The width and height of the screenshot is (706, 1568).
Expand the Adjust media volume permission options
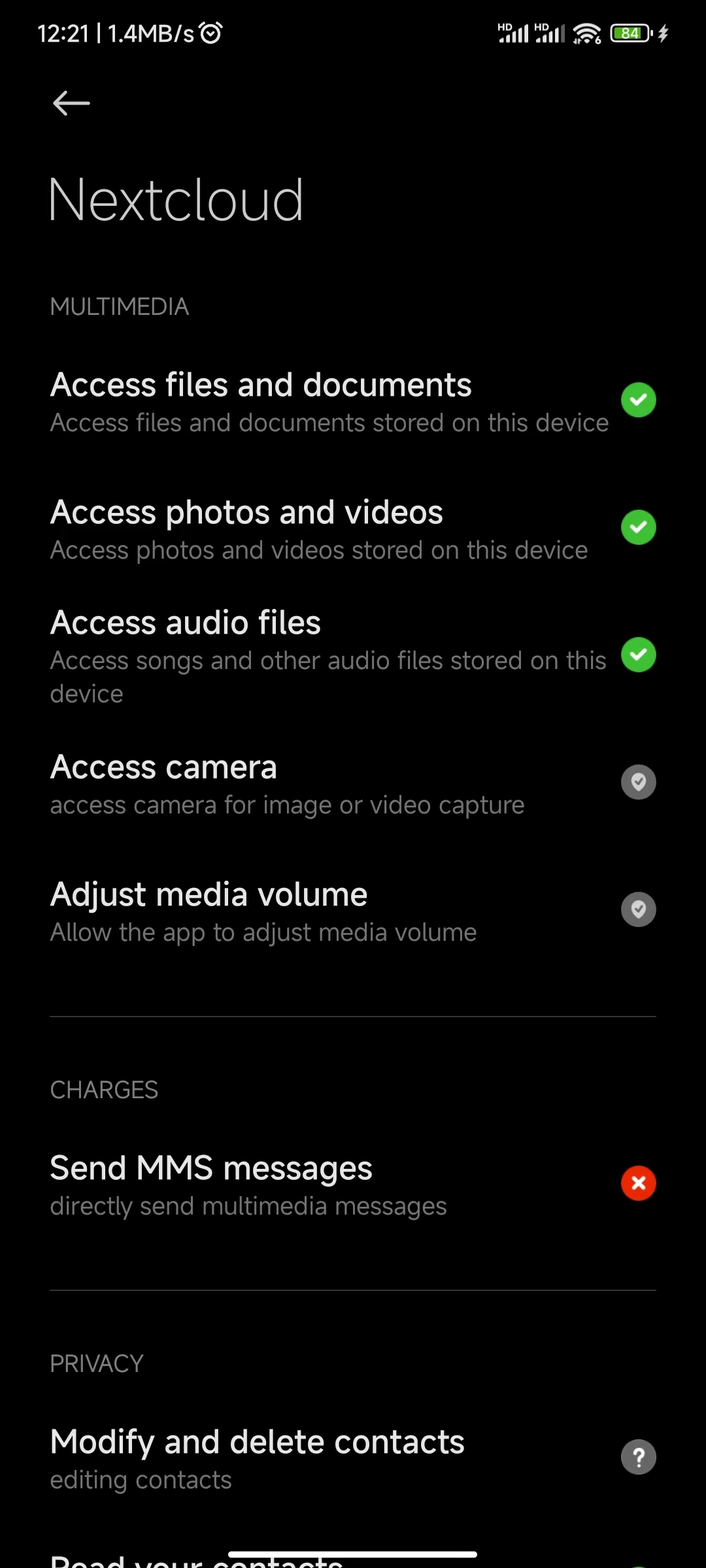tap(639, 909)
